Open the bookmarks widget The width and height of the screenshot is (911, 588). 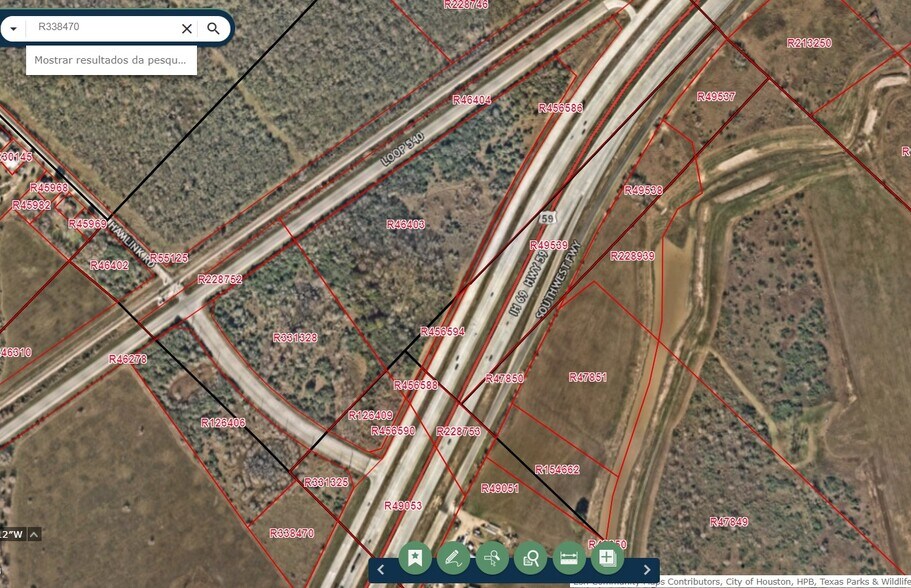click(414, 558)
